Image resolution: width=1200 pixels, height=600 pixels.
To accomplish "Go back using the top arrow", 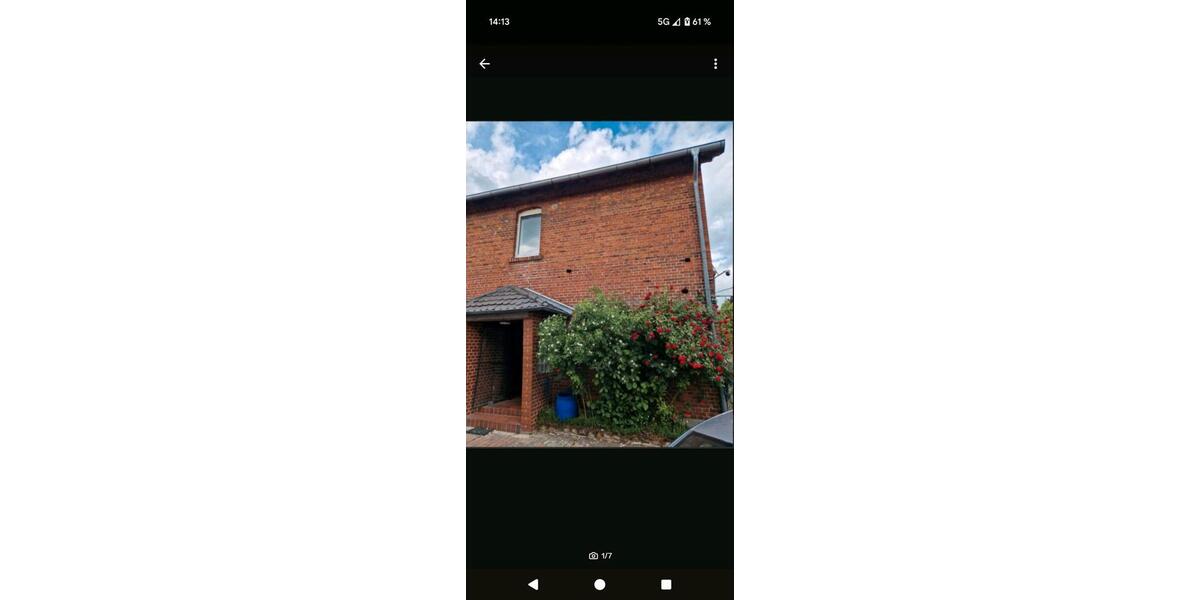I will (485, 64).
